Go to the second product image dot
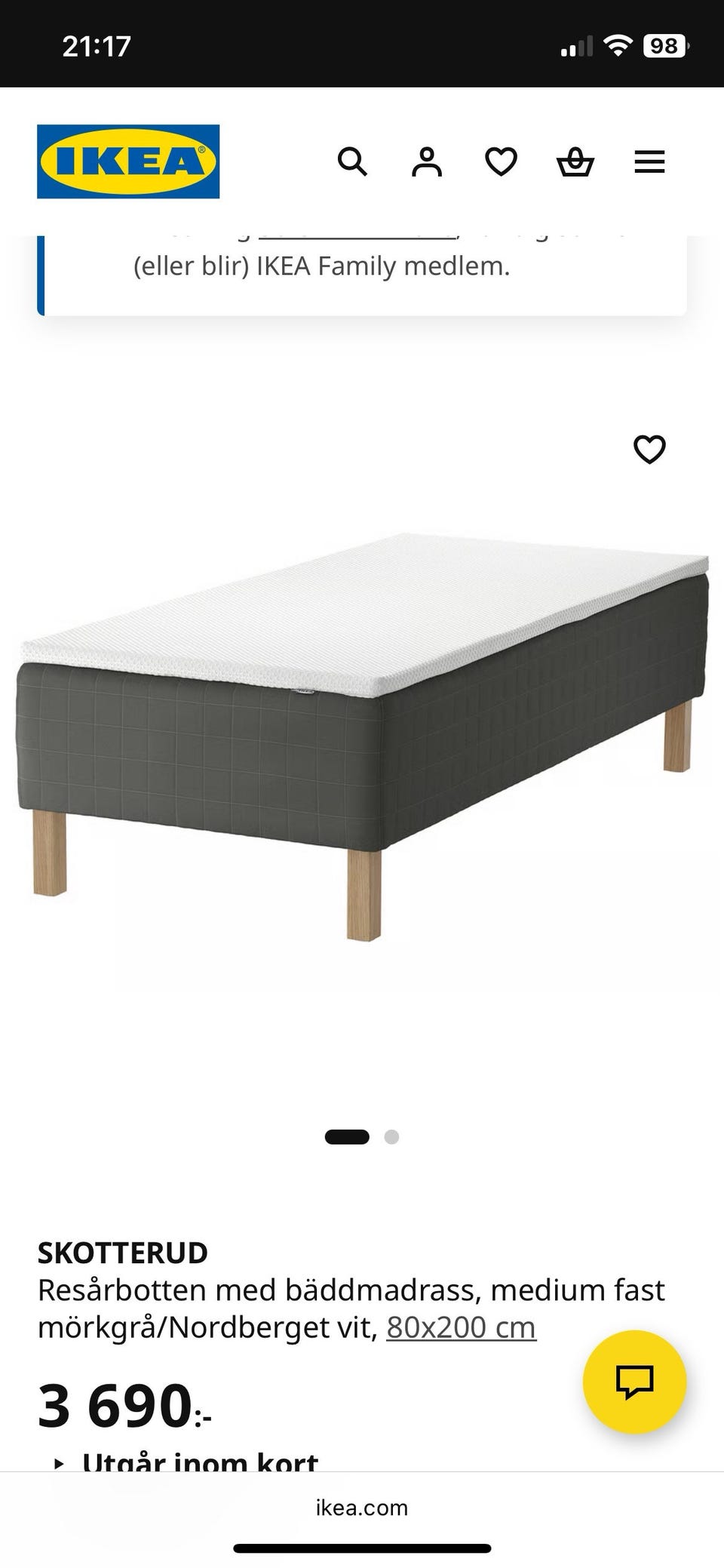 [391, 1136]
